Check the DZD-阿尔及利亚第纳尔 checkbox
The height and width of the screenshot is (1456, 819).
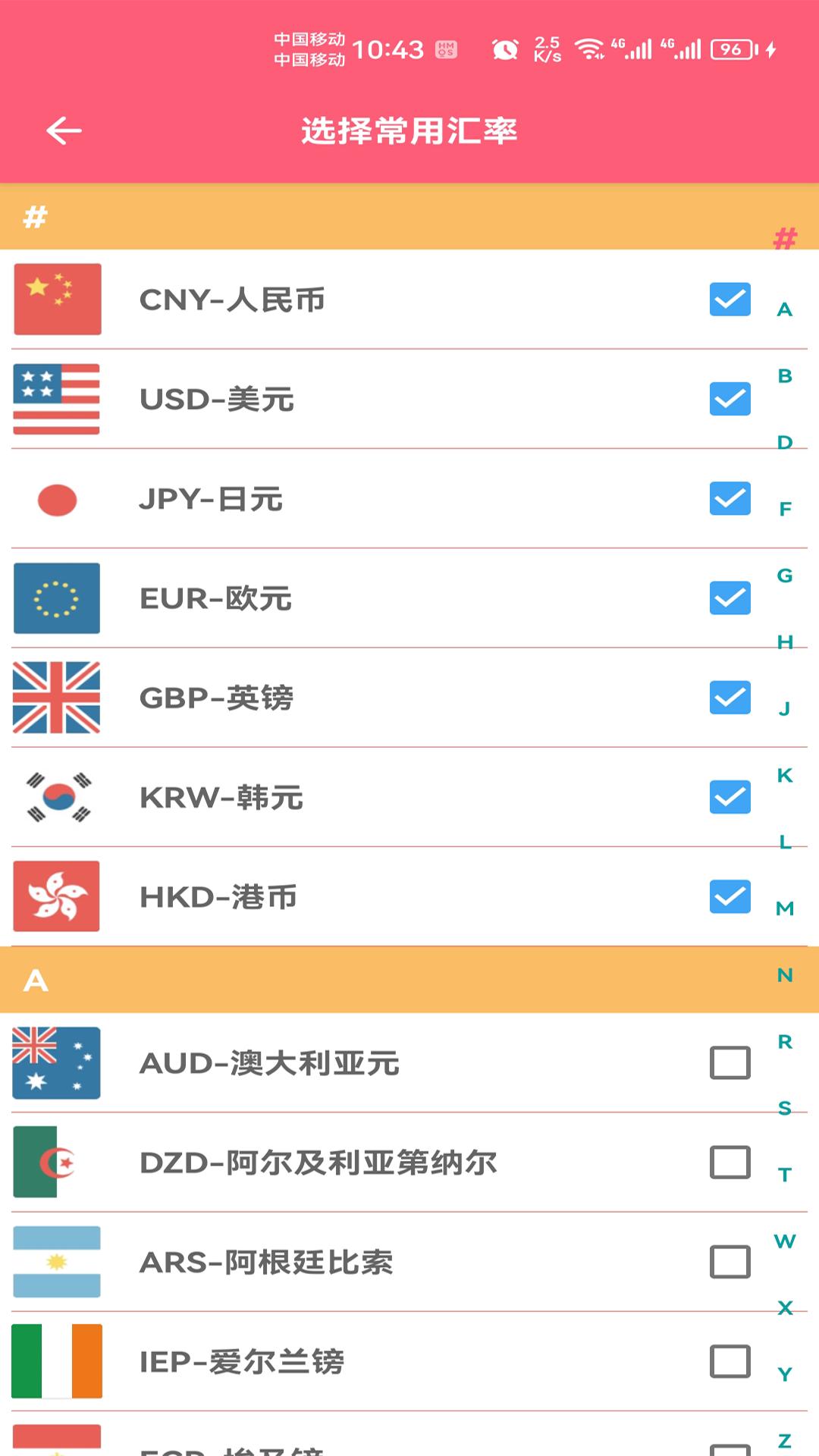[x=729, y=1163]
